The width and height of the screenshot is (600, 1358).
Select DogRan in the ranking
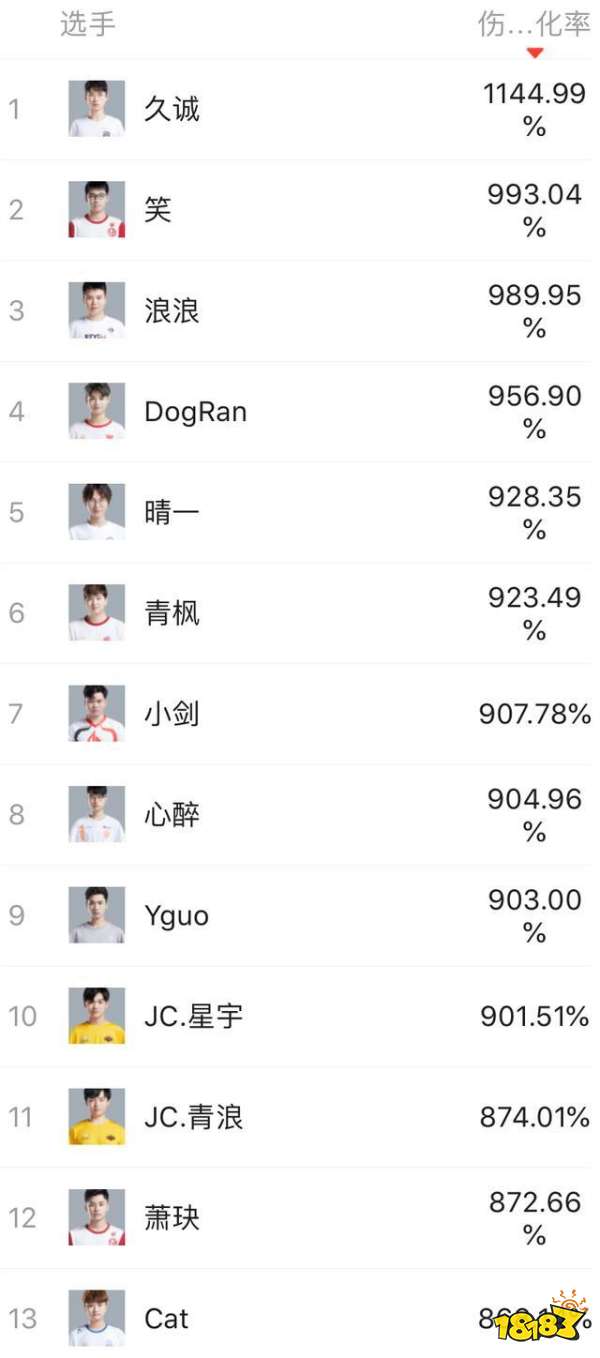pyautogui.click(x=195, y=411)
